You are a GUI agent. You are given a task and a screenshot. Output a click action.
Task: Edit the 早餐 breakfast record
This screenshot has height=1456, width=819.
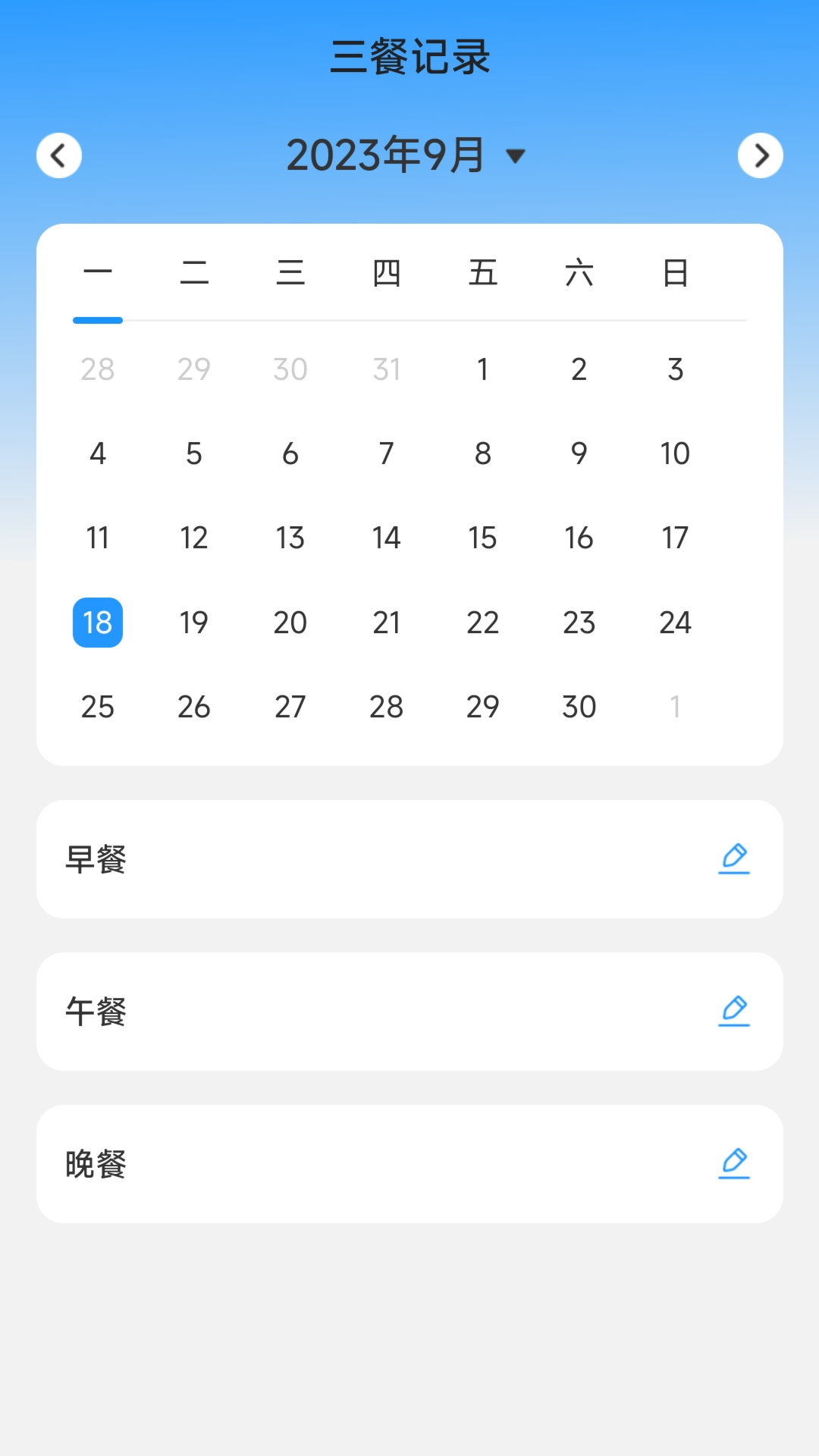point(733,858)
